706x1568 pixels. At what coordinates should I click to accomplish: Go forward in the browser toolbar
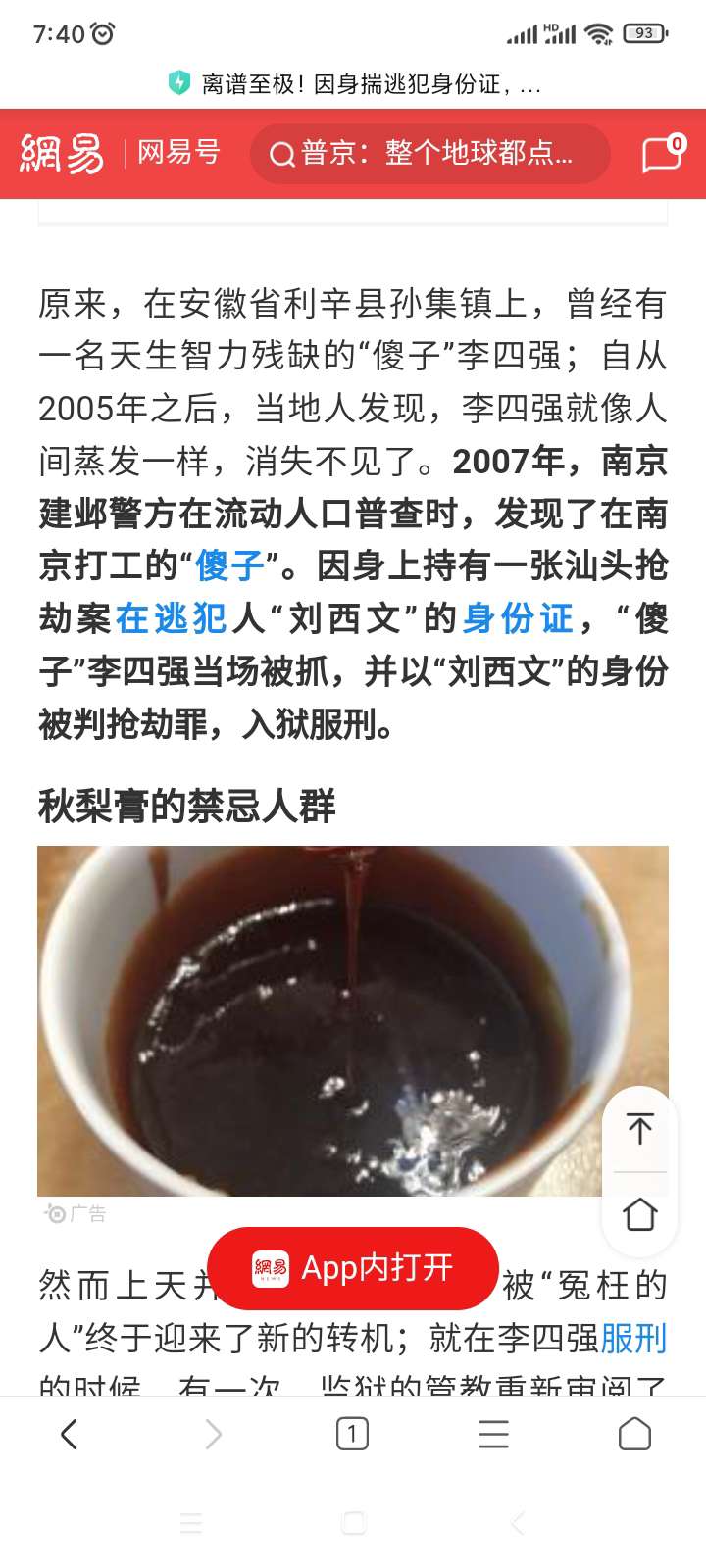[212, 1435]
